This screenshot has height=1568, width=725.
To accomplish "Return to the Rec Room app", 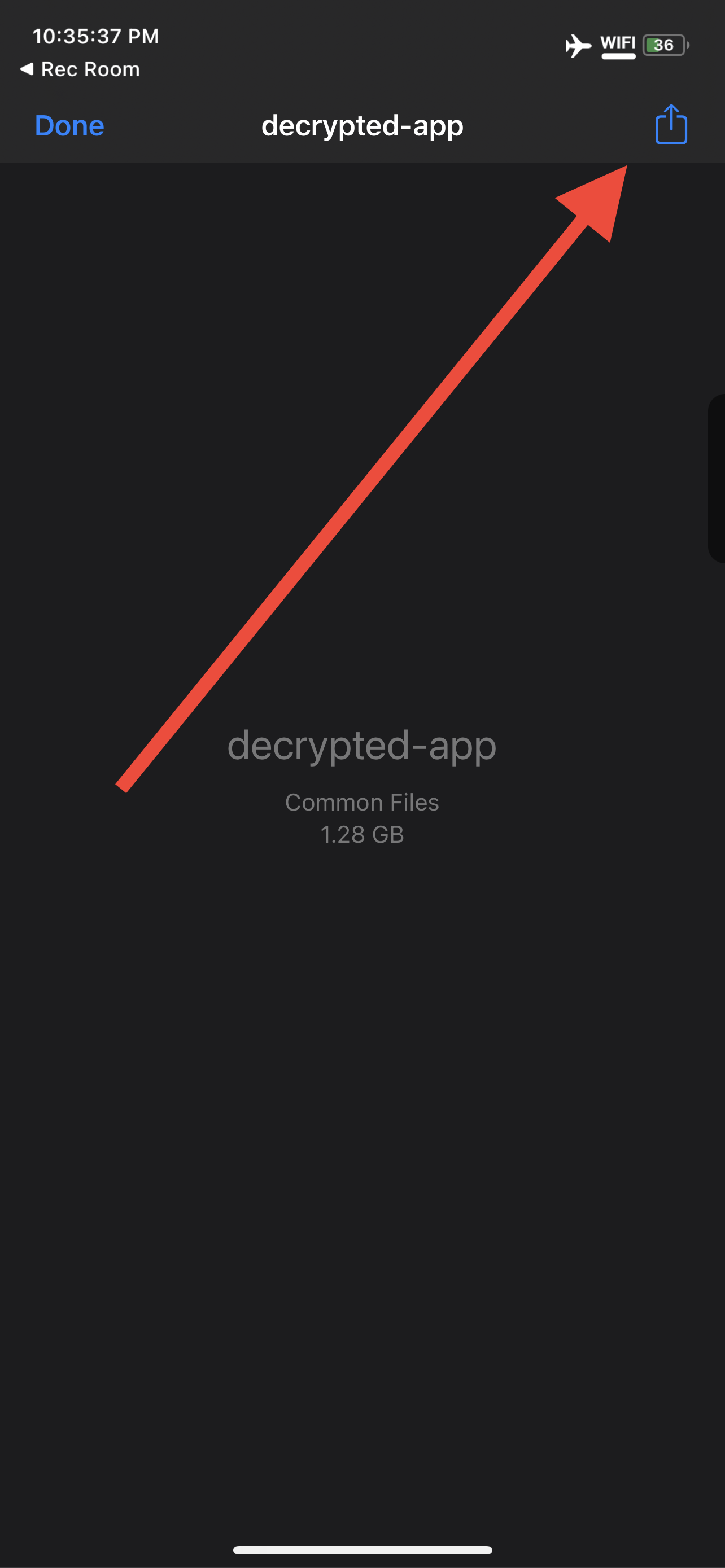I will pos(80,69).
